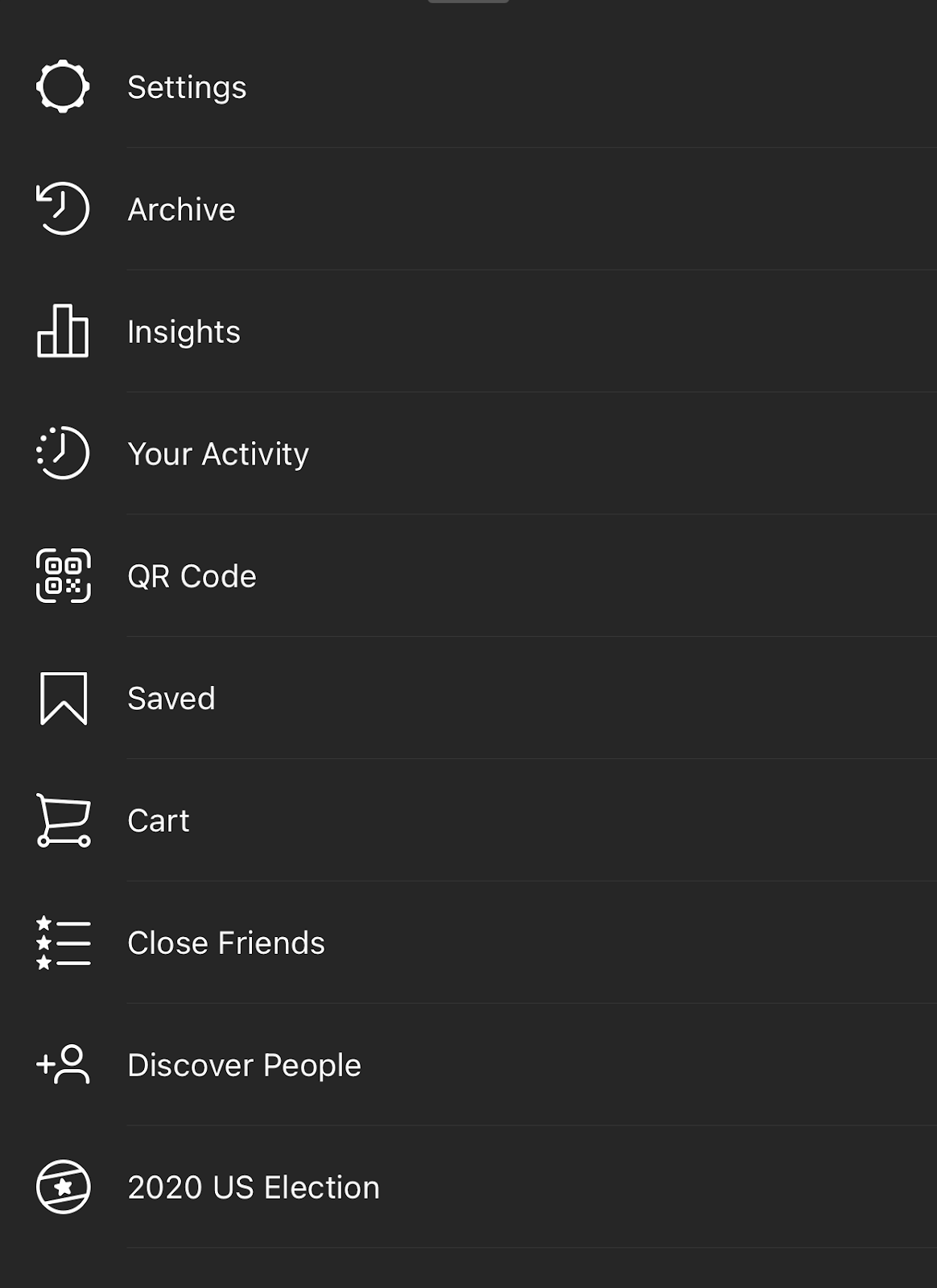
Task: Manage Close Friends list
Action: coord(225,943)
